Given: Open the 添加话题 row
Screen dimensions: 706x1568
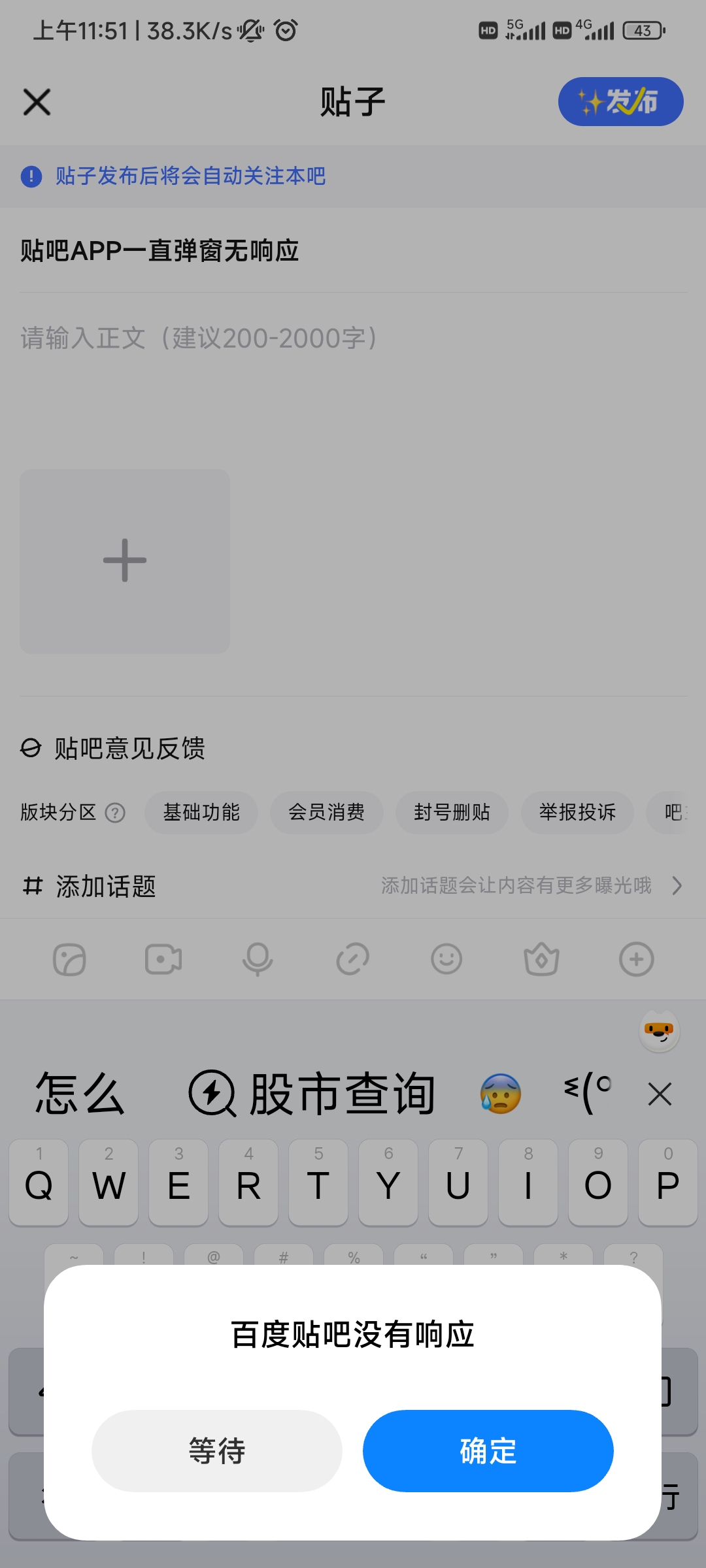Looking at the screenshot, I should point(353,886).
